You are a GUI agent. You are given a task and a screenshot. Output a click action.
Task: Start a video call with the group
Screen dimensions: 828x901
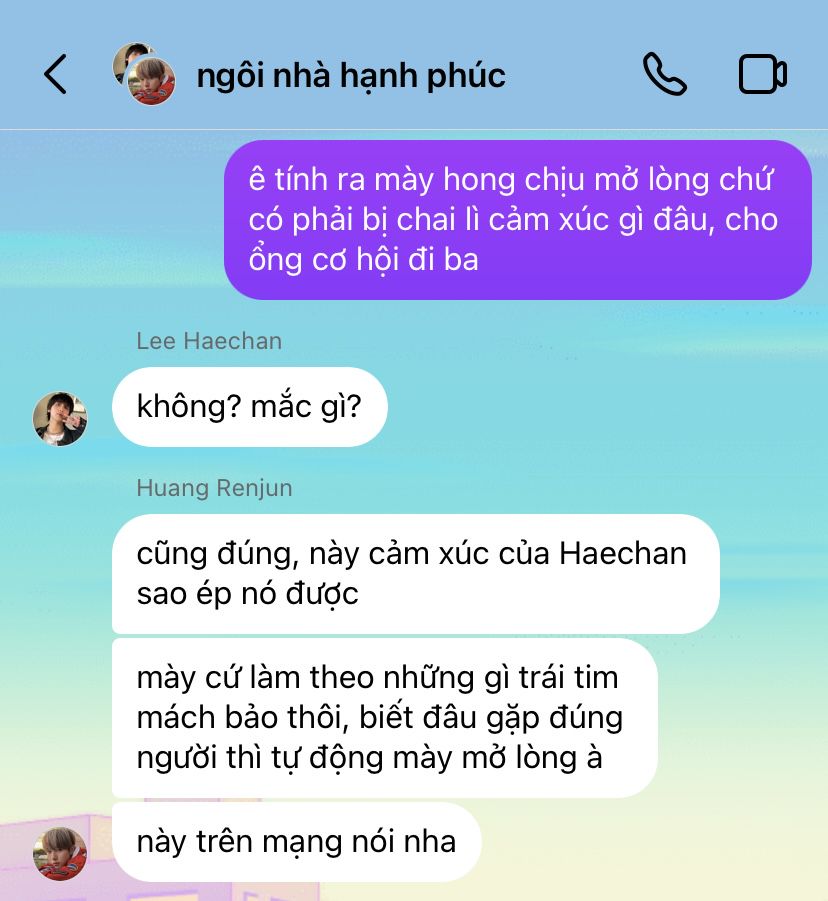click(x=762, y=75)
